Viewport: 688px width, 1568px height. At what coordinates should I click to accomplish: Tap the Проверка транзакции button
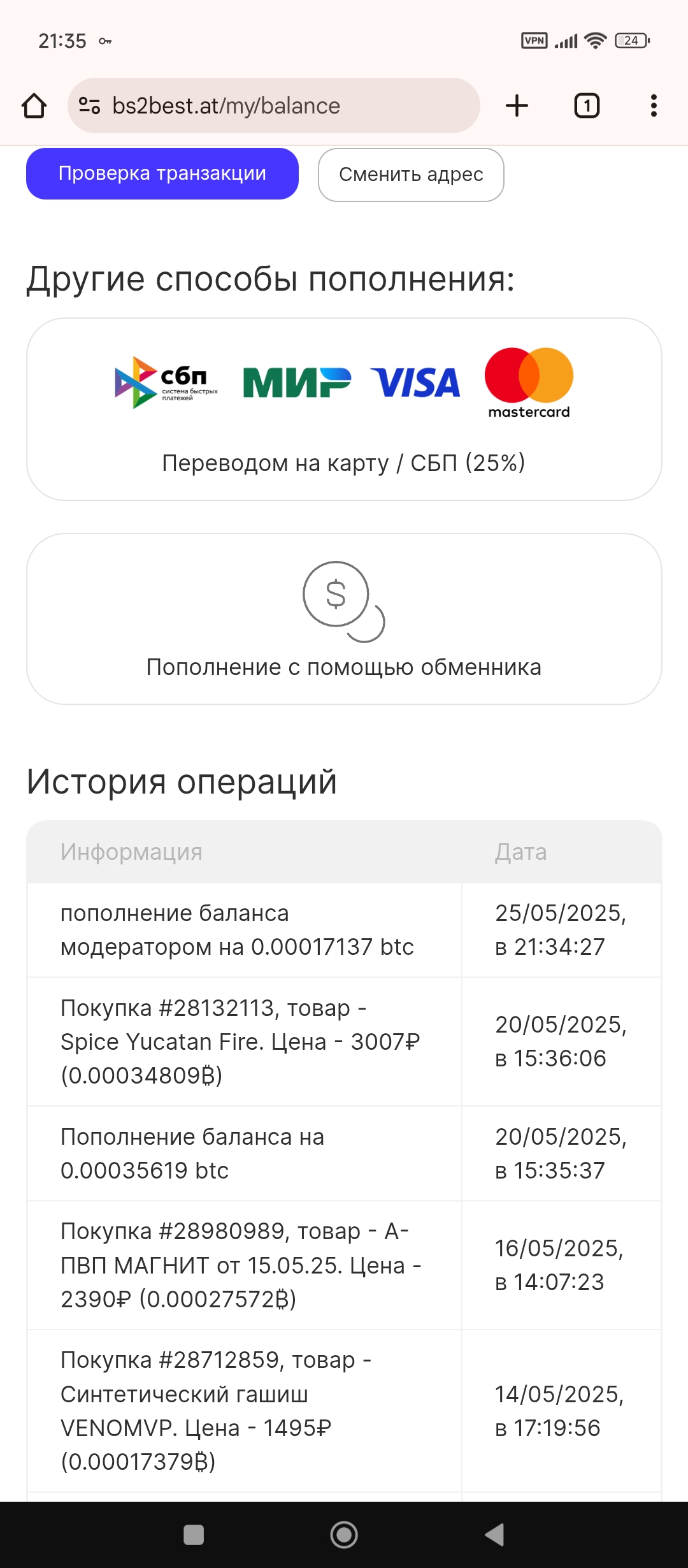(x=162, y=174)
